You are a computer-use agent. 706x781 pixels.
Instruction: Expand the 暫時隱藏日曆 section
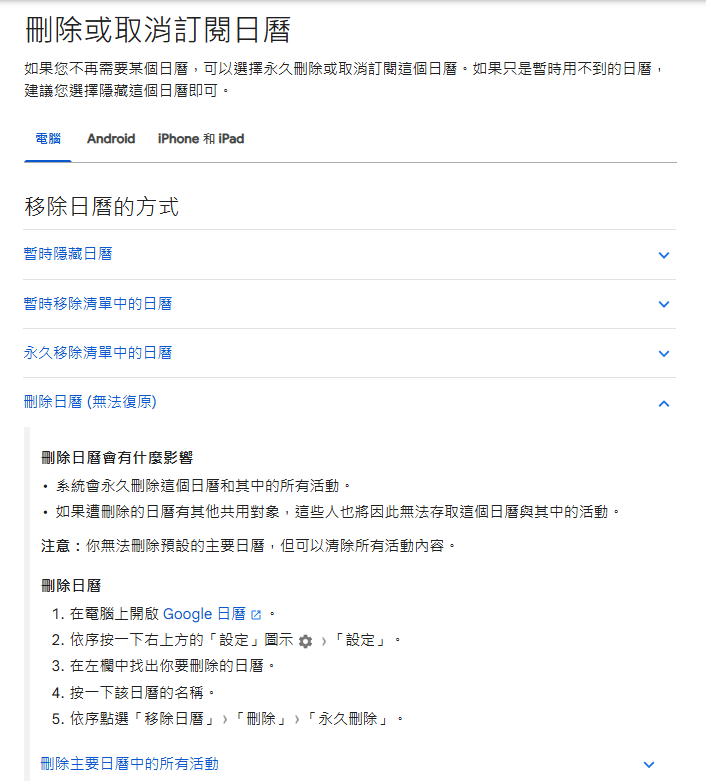tap(68, 254)
